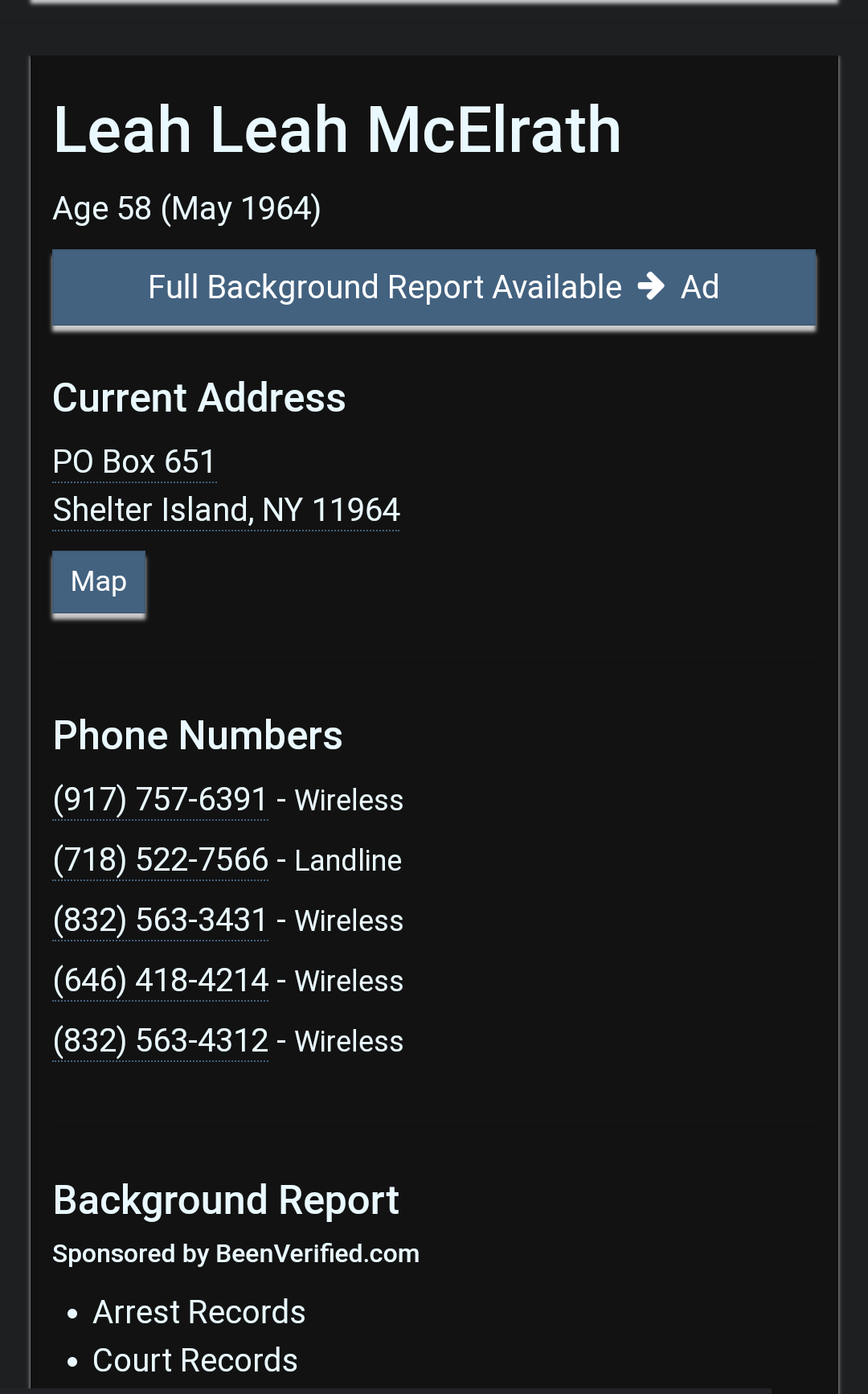Open phone number (718) 522-7566
Screen dimensions: 868x1394
160,860
